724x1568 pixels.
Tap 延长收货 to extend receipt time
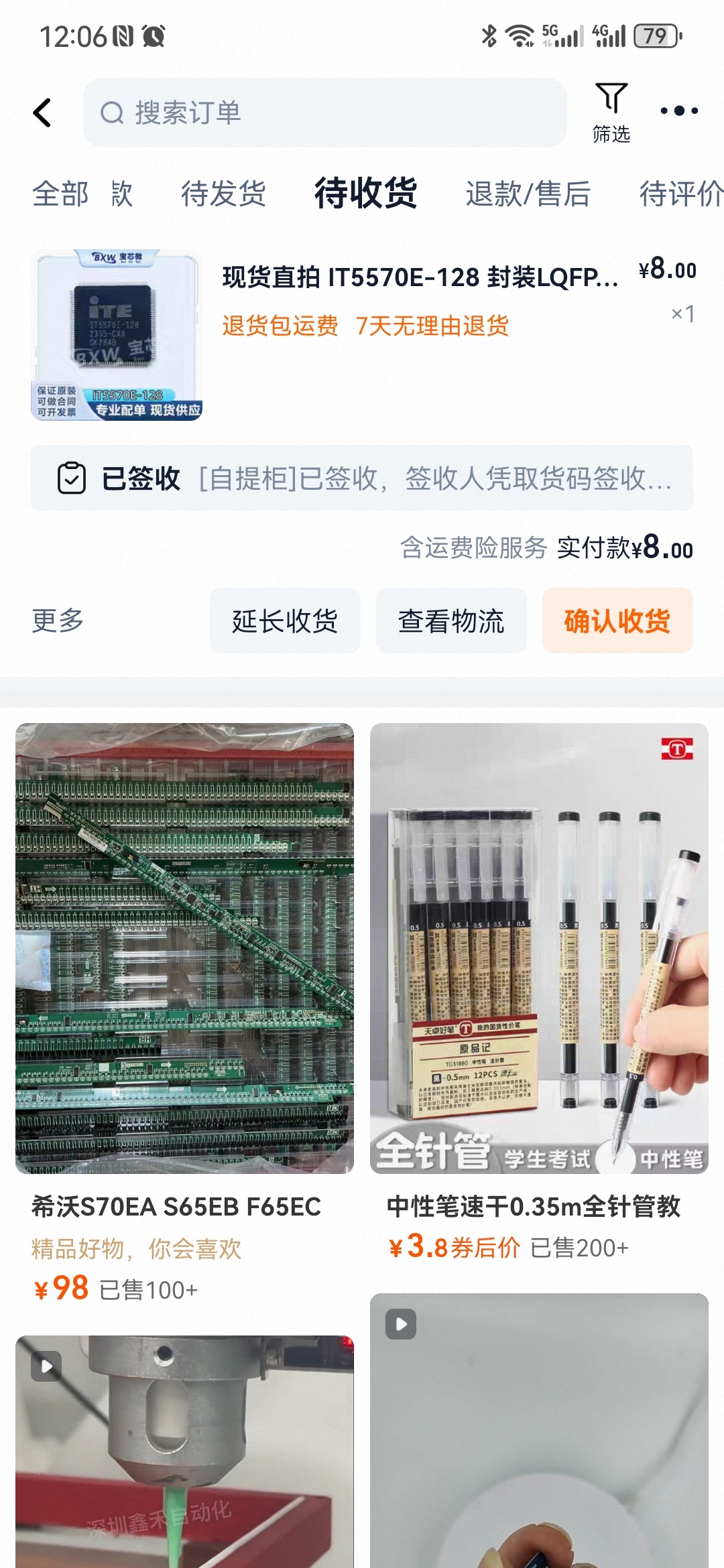285,620
